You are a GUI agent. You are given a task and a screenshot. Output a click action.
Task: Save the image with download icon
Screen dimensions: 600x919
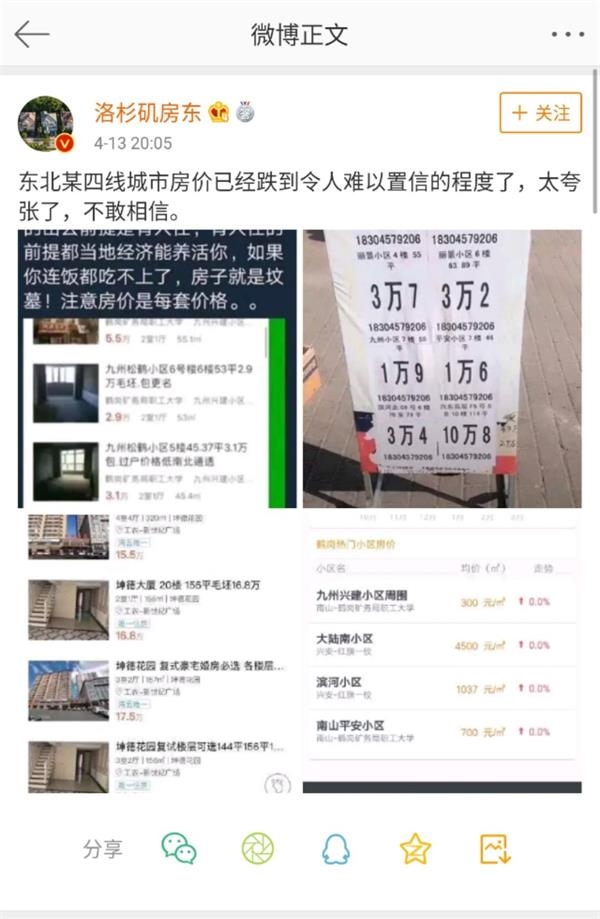click(x=495, y=849)
